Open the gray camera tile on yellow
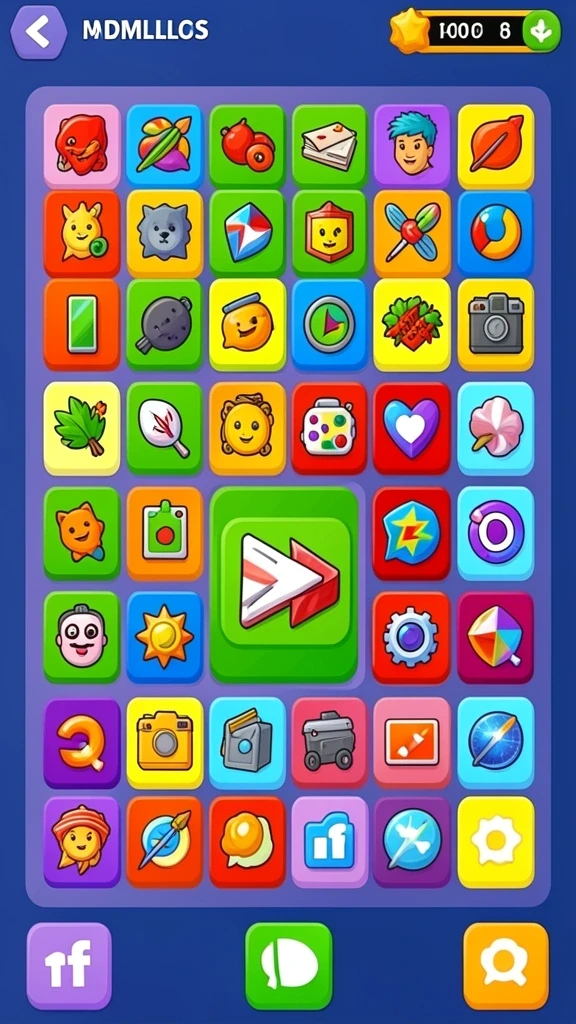576x1024 pixels. tap(496, 325)
